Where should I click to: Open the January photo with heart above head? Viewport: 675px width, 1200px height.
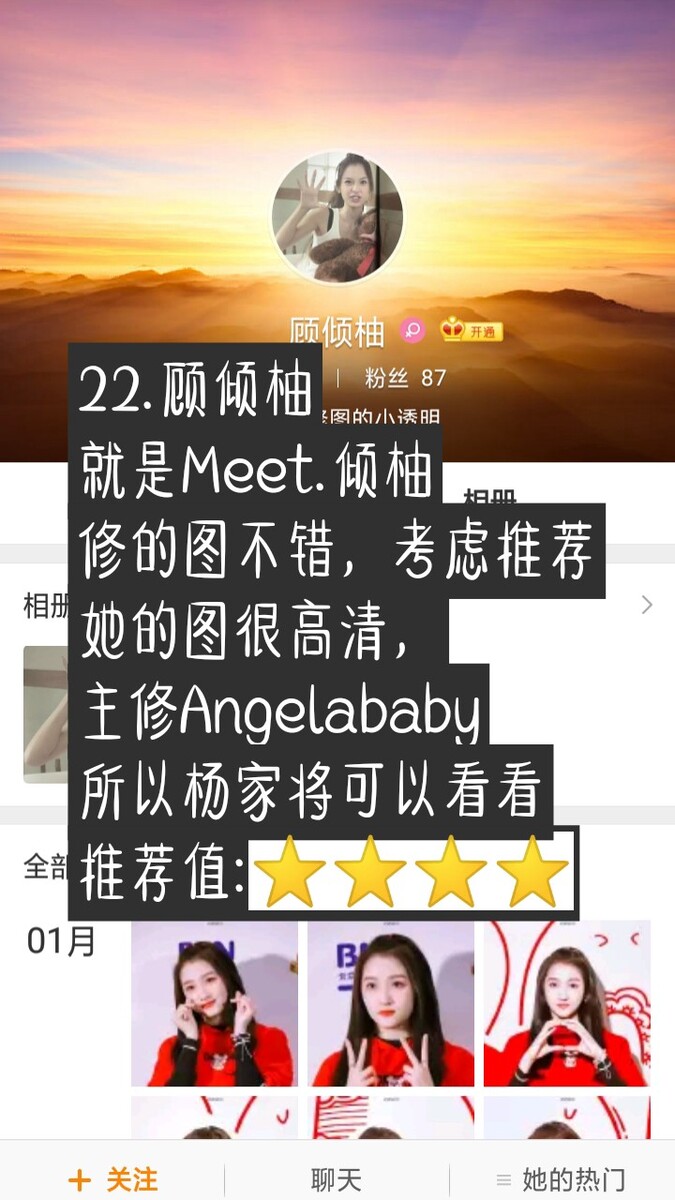tap(567, 1003)
